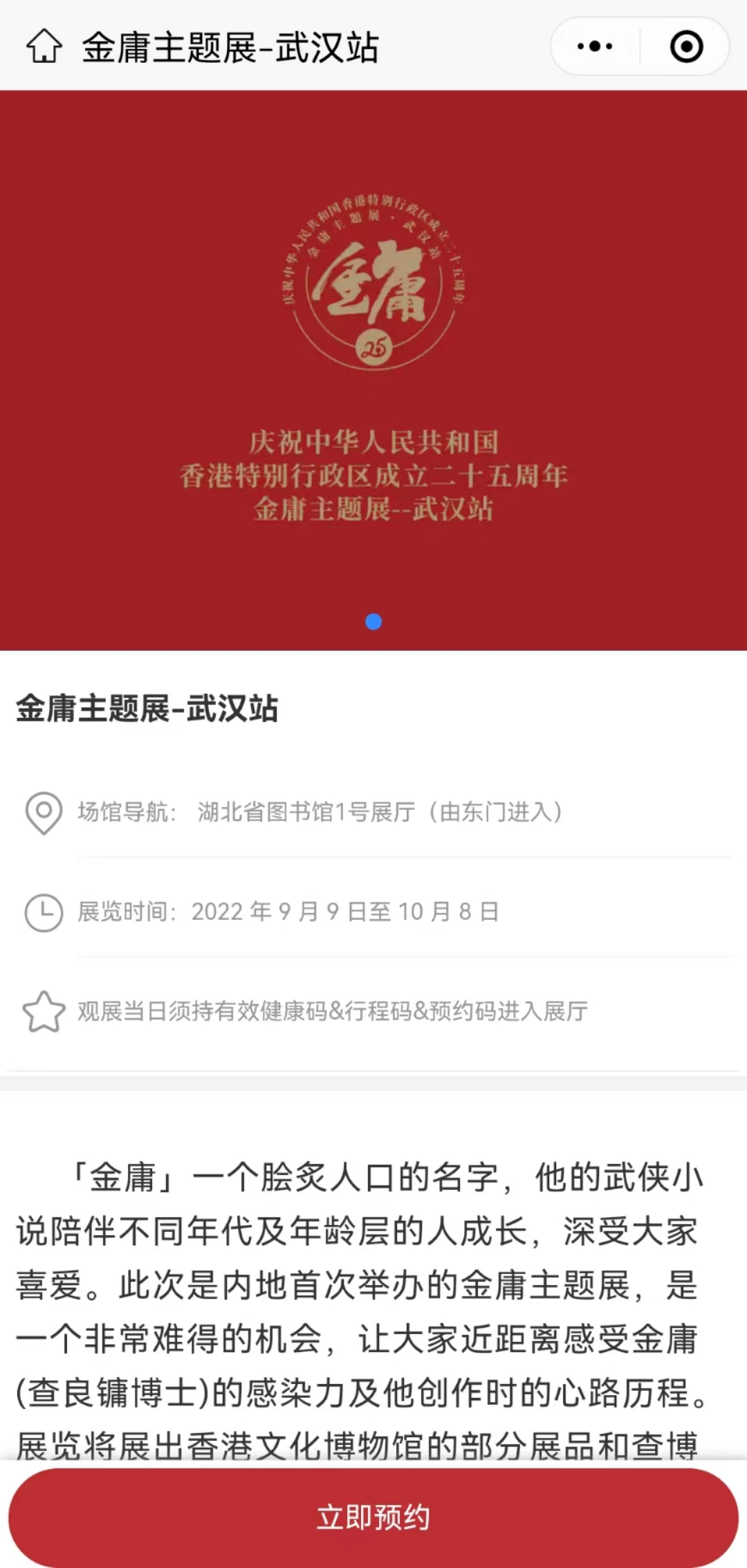
Task: Tap the home icon in the title bar
Action: point(44,46)
